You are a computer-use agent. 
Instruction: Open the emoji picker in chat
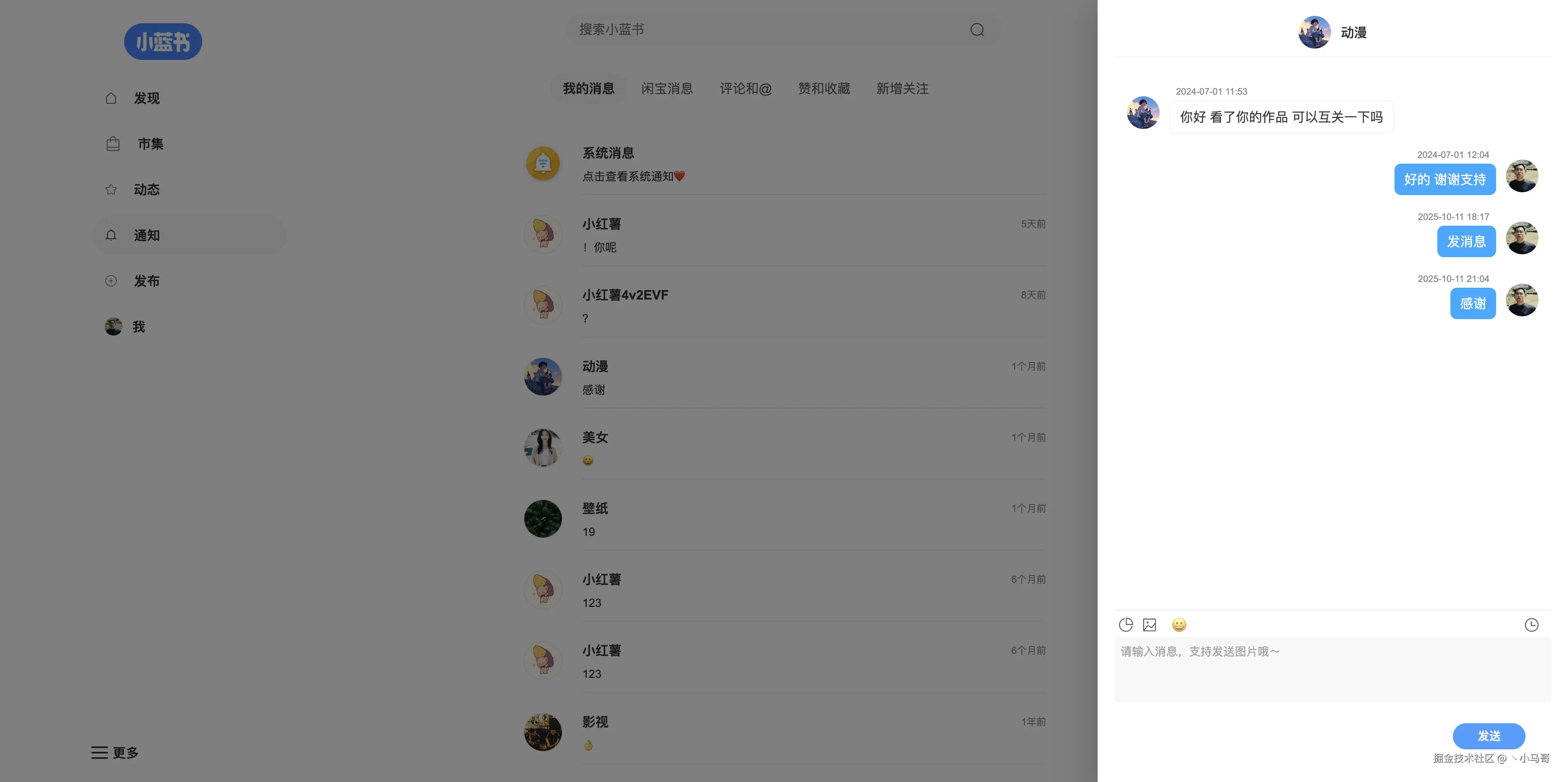pos(1178,625)
